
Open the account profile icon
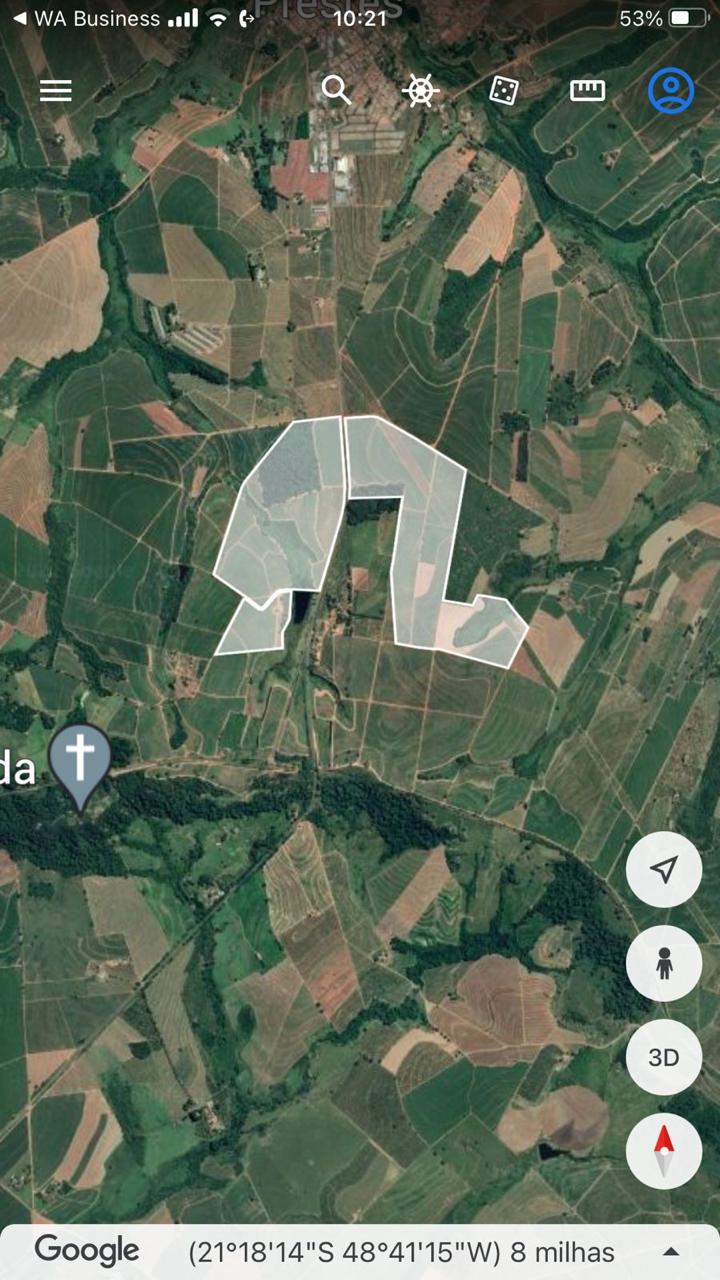tap(671, 91)
